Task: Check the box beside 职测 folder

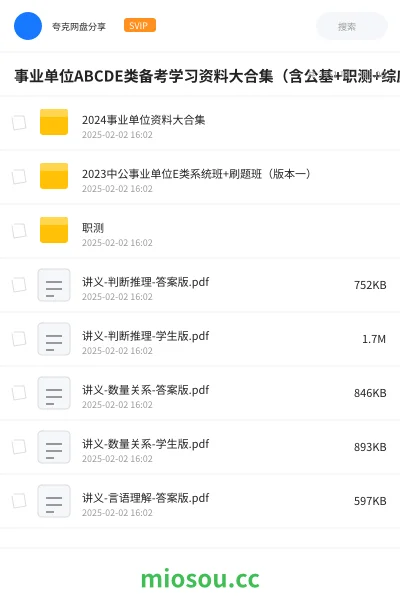Action: click(x=19, y=231)
